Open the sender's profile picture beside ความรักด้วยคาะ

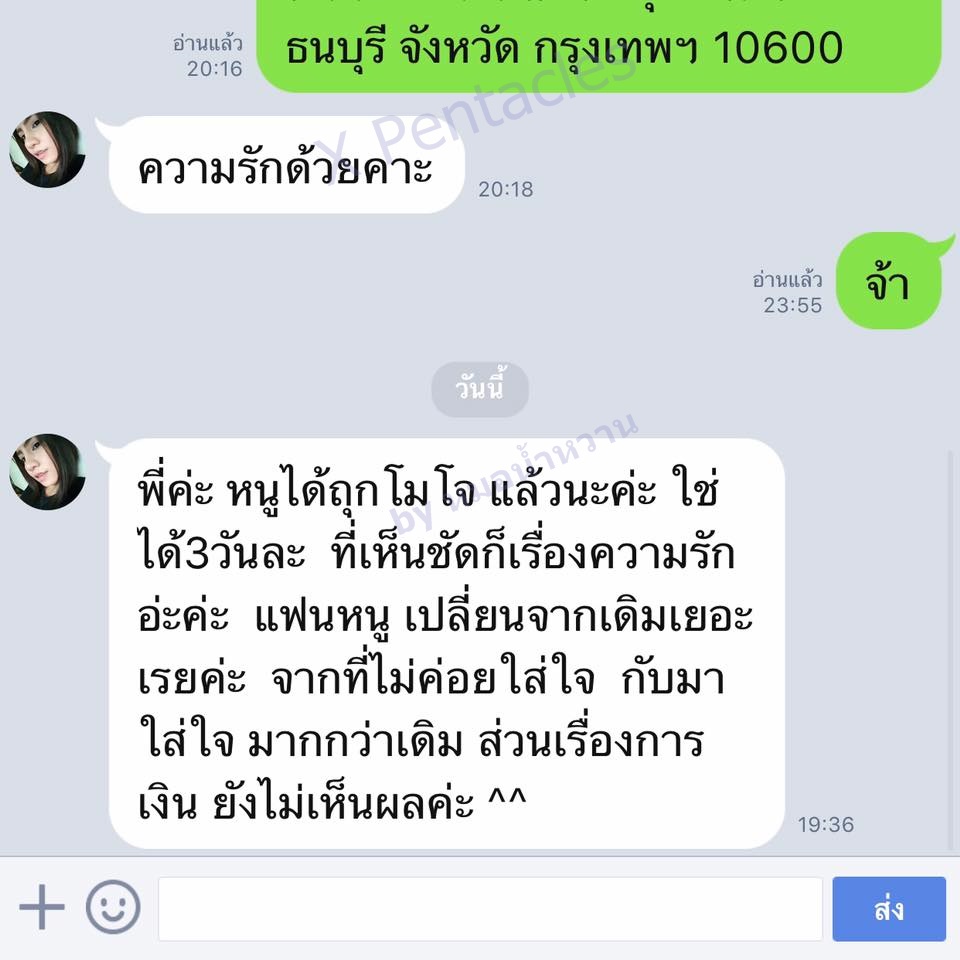[47, 150]
